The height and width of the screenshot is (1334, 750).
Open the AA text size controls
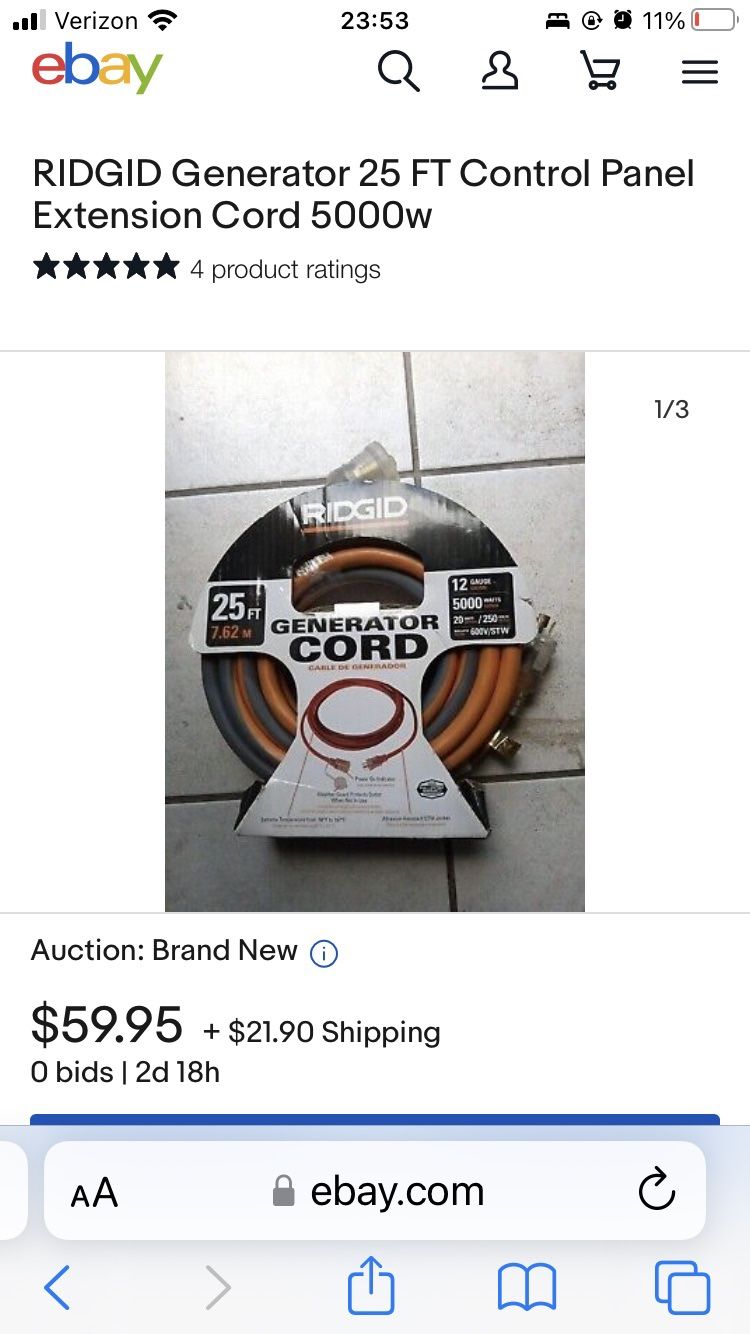(93, 1190)
